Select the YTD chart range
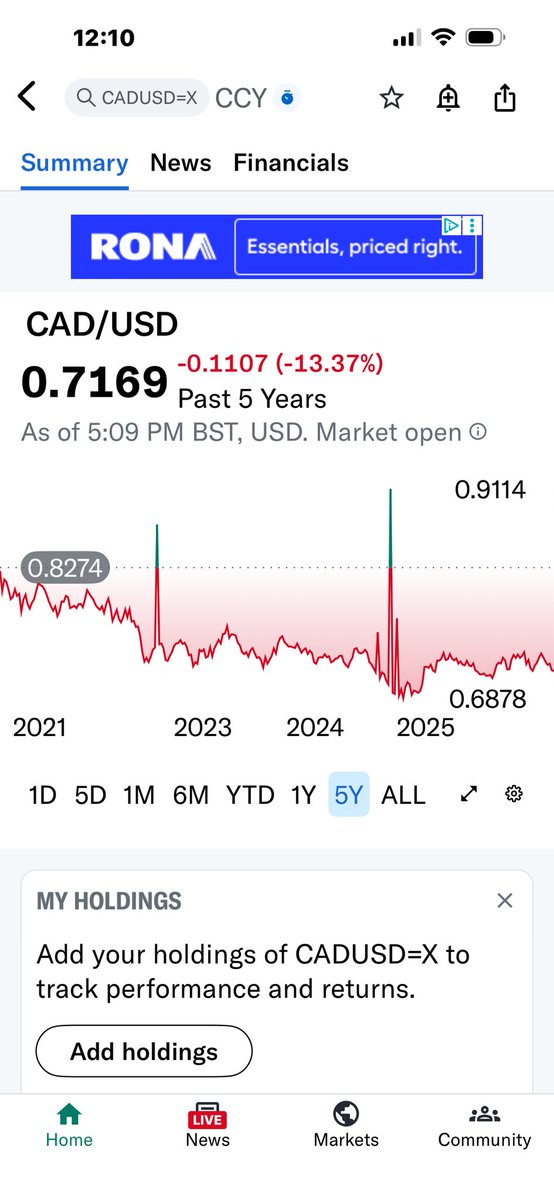Image resolution: width=554 pixels, height=1200 pixels. pyautogui.click(x=250, y=795)
